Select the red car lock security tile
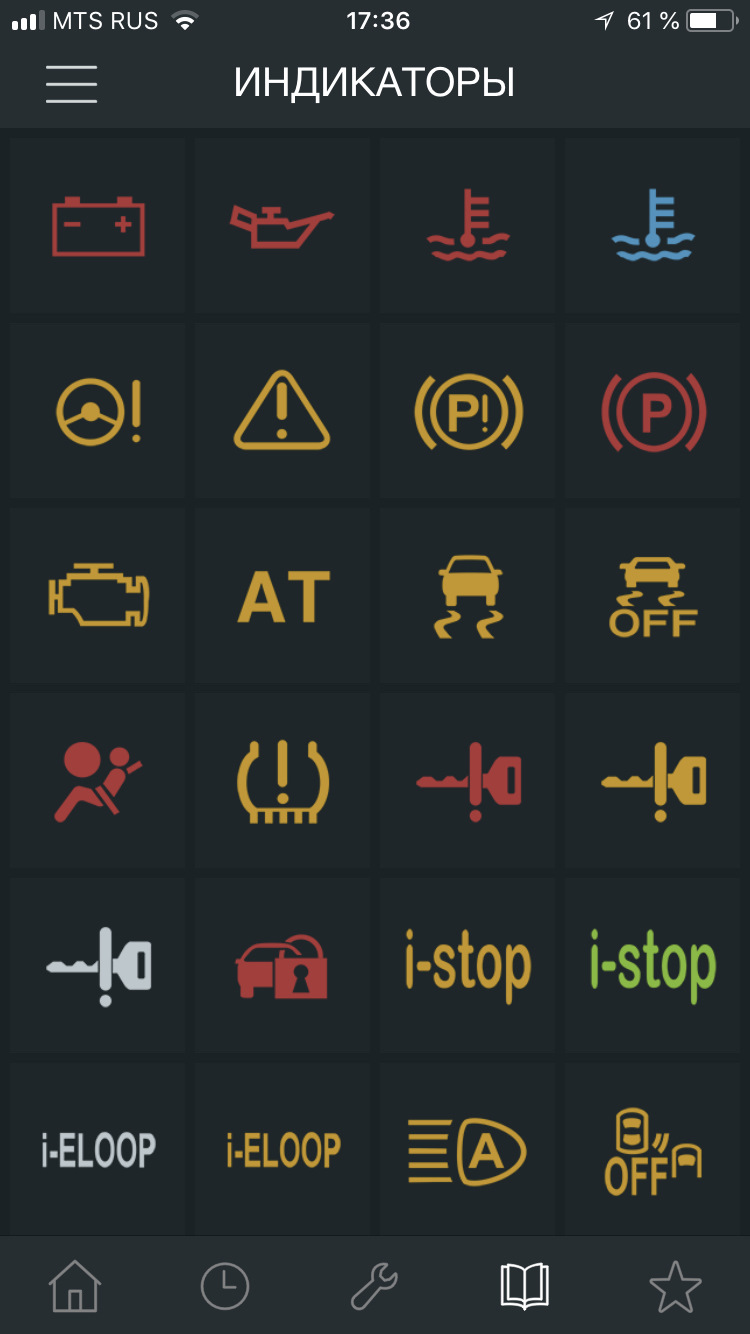This screenshot has height=1334, width=750. pos(282,966)
